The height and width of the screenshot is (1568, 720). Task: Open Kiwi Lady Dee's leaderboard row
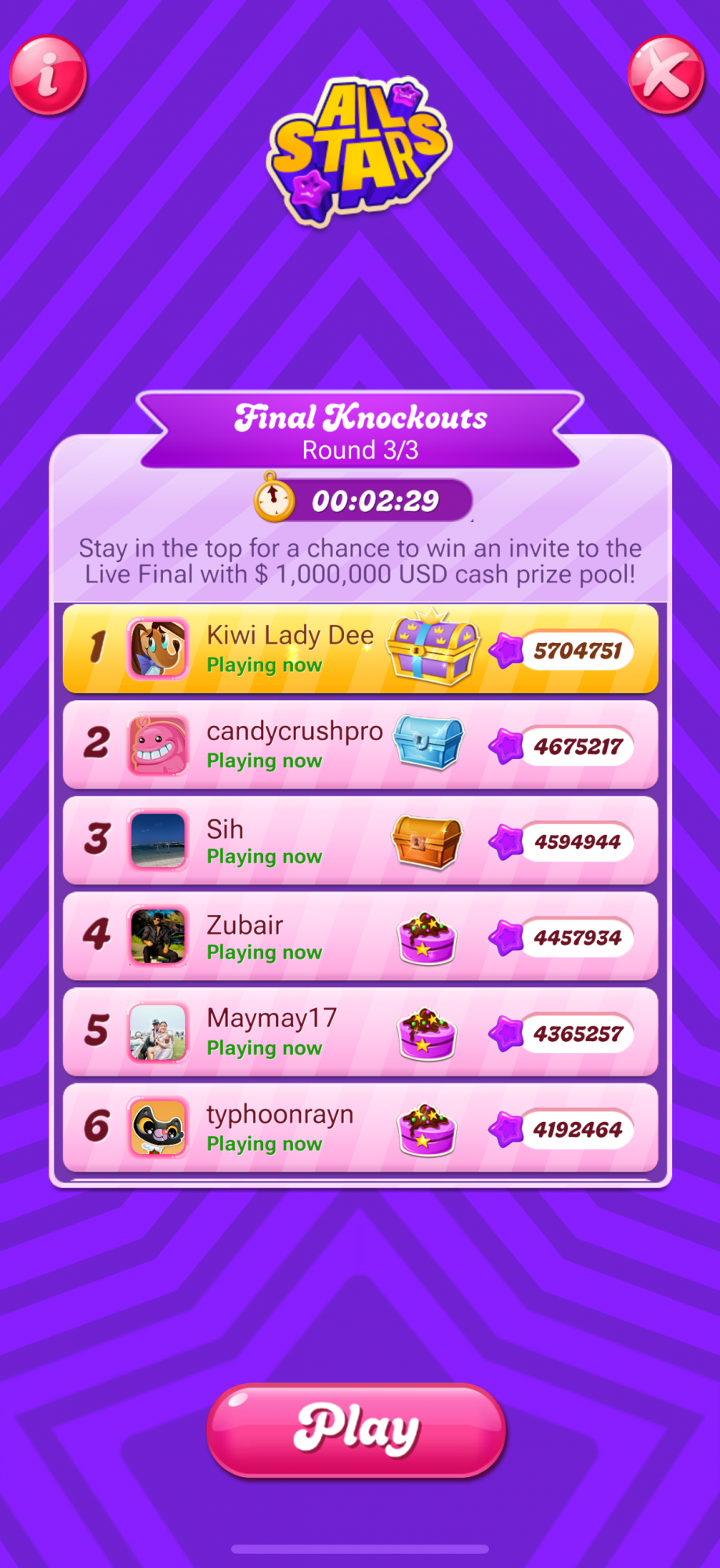[360, 649]
